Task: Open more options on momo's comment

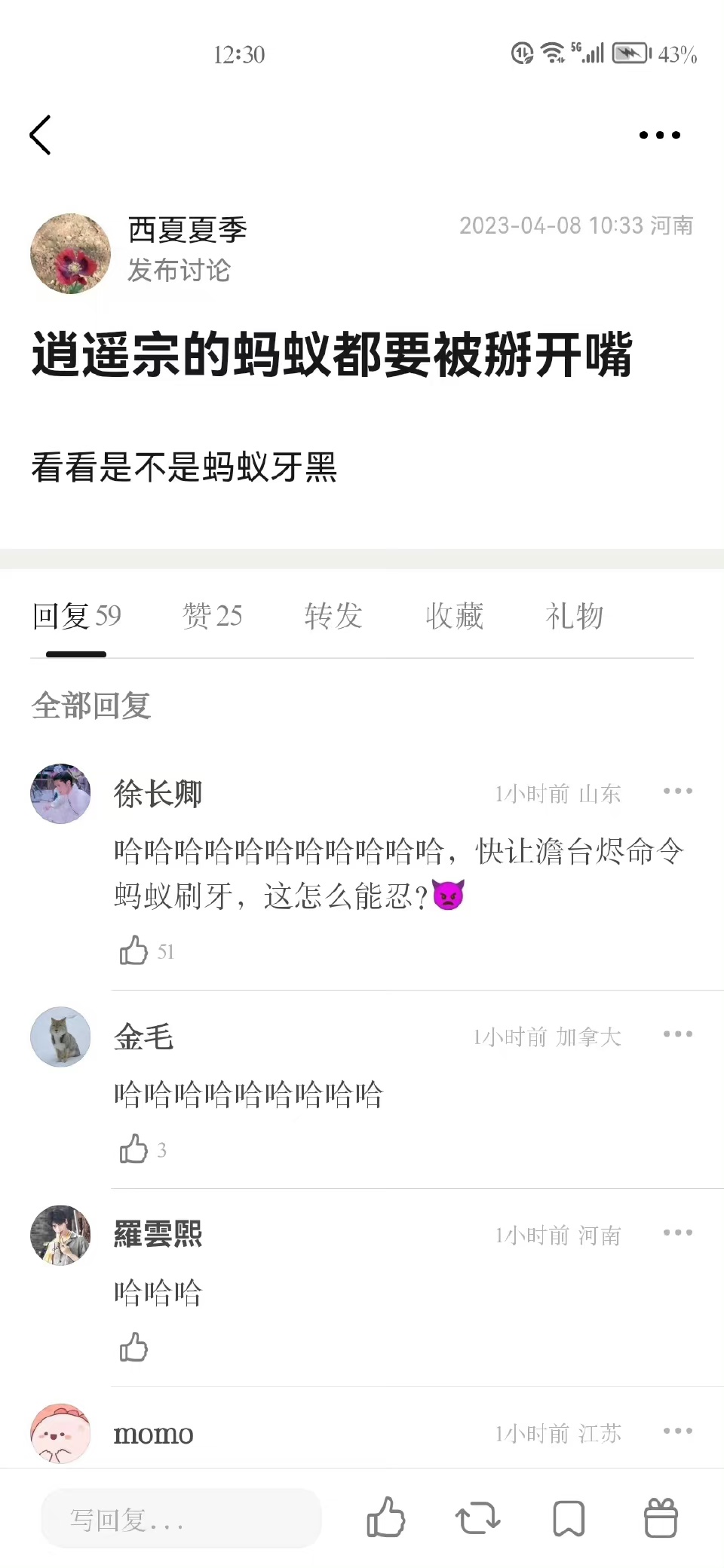Action: [677, 1431]
